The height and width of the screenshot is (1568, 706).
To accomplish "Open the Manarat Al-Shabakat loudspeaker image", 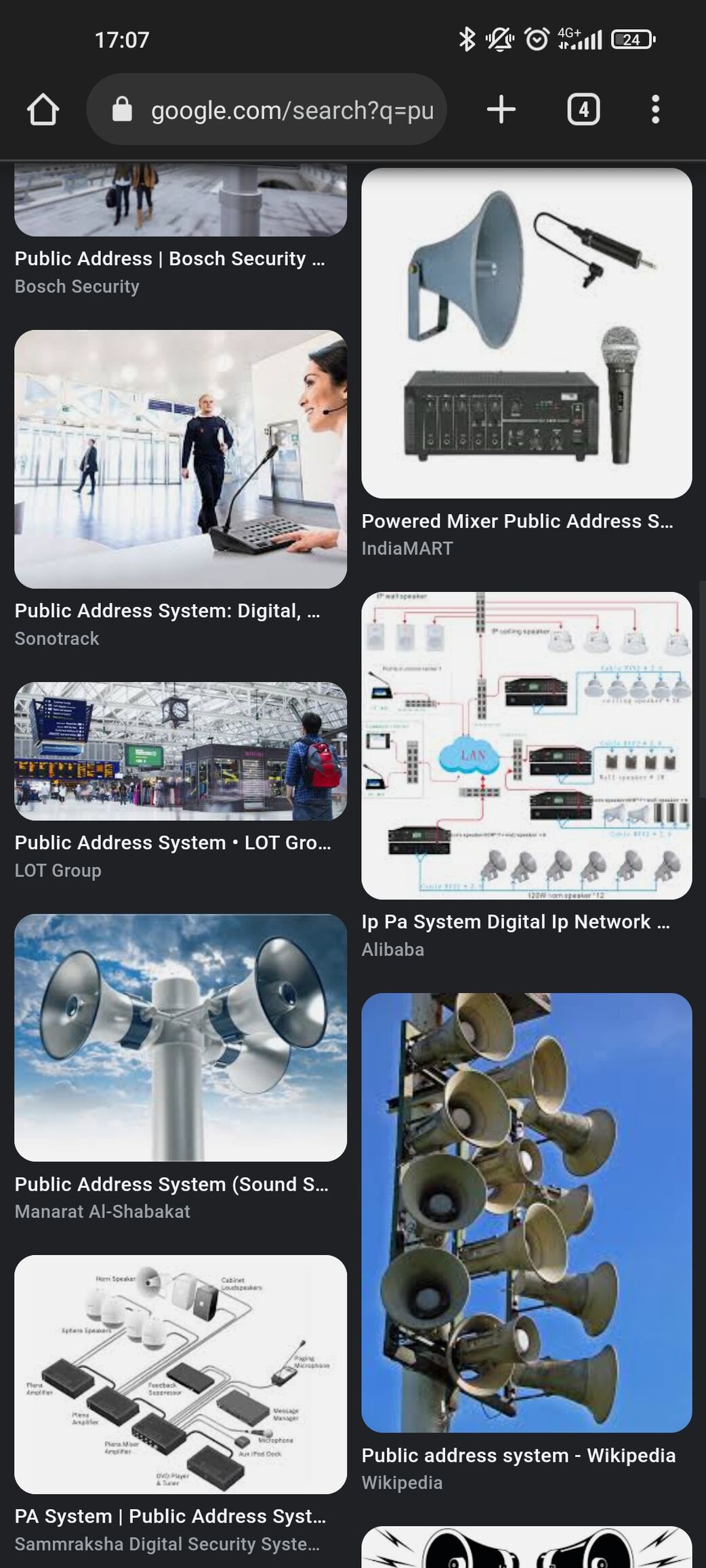I will click(180, 1038).
